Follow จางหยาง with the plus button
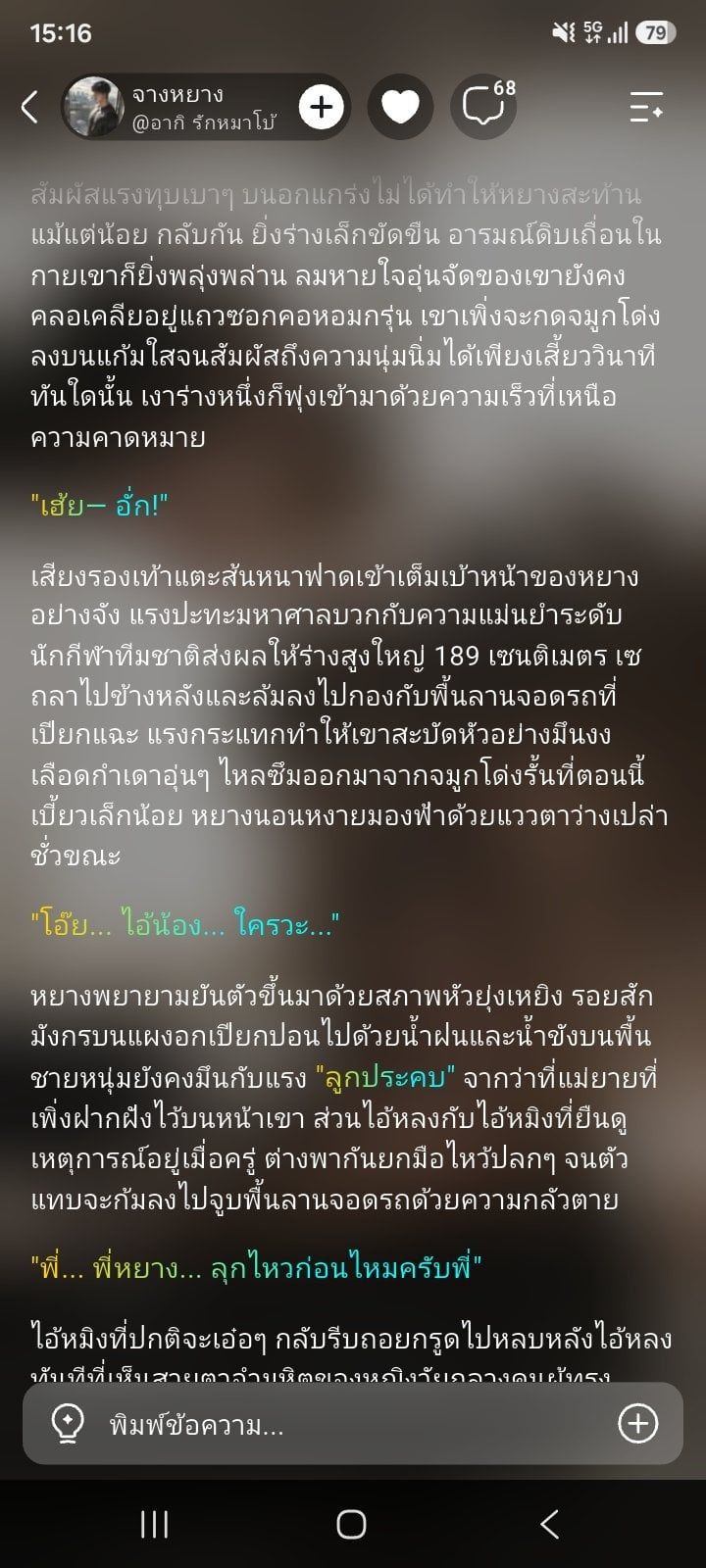 [x=321, y=107]
